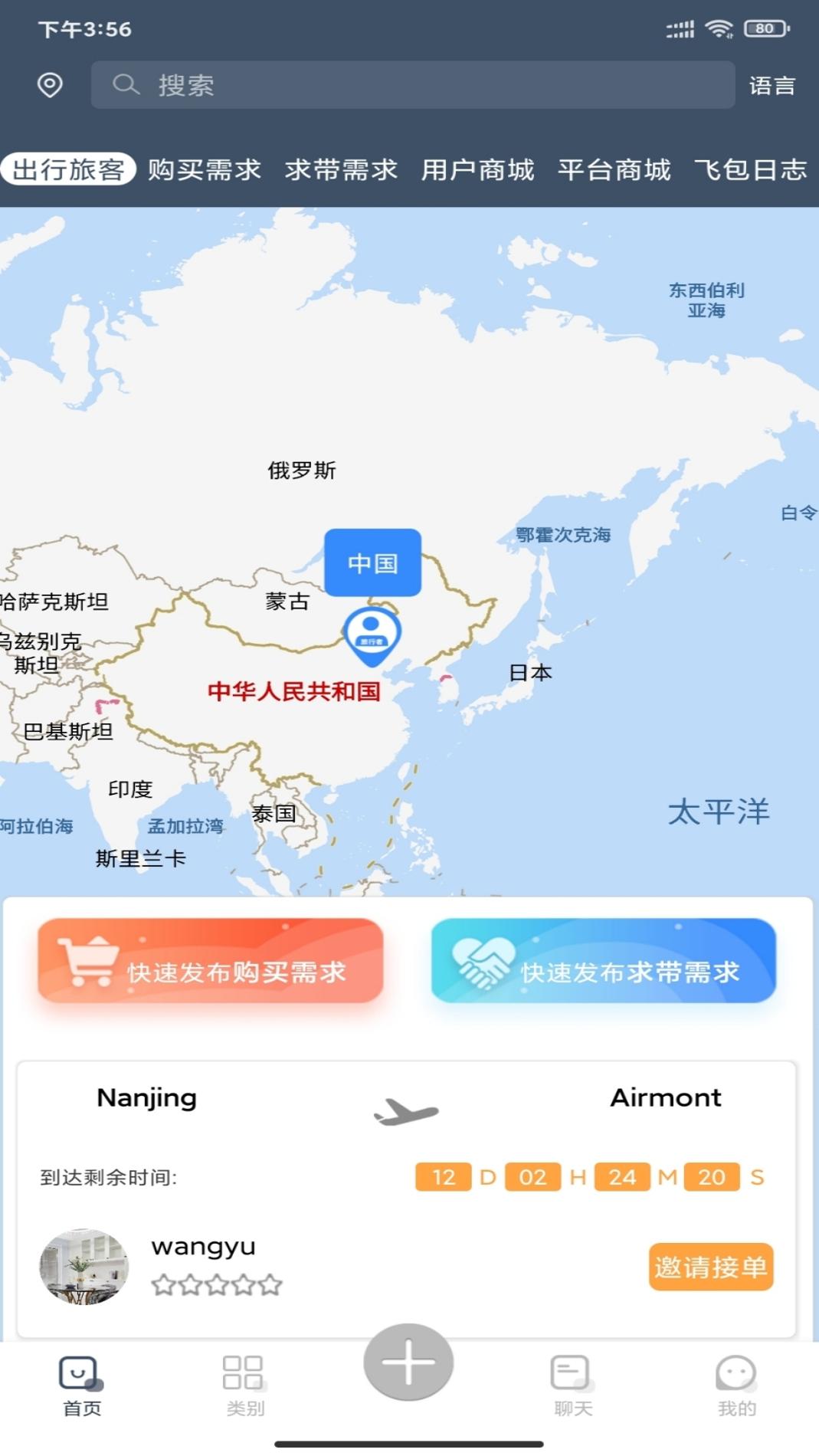
Task: Tap the plus button to publish
Action: 408,1363
